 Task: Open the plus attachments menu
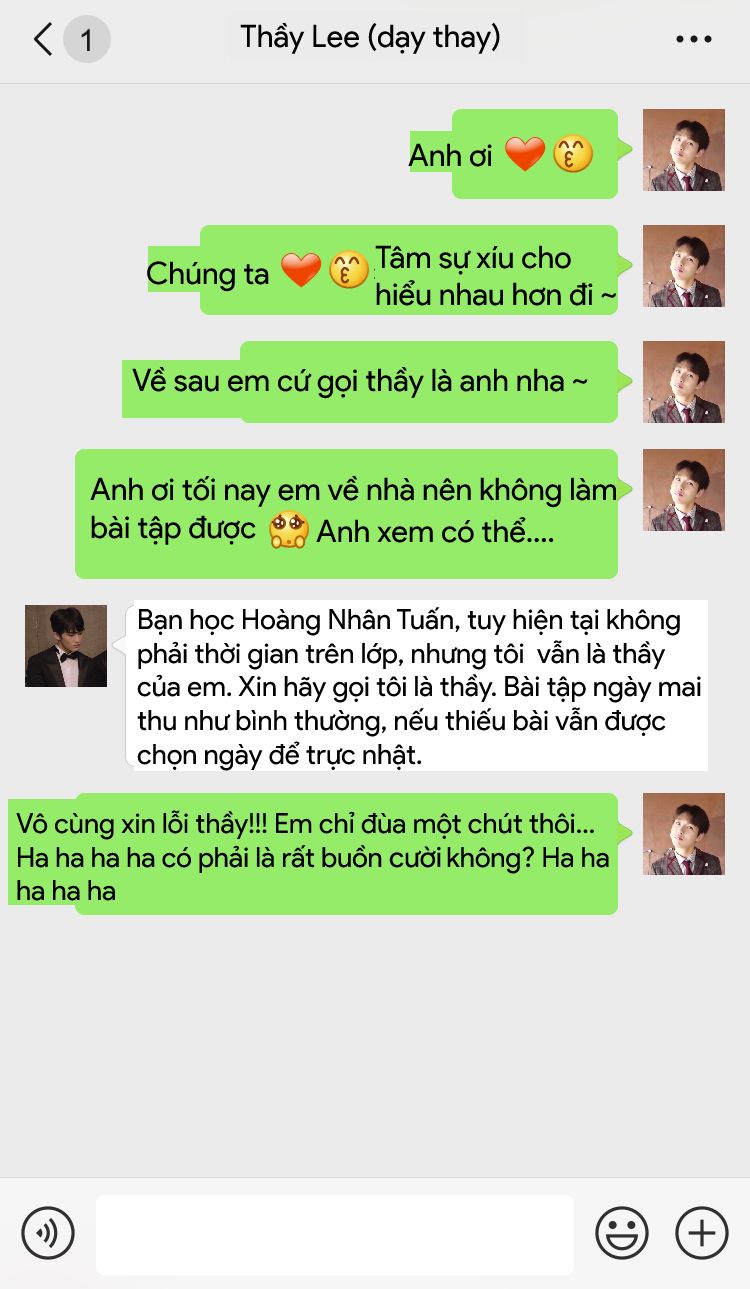(x=702, y=1232)
